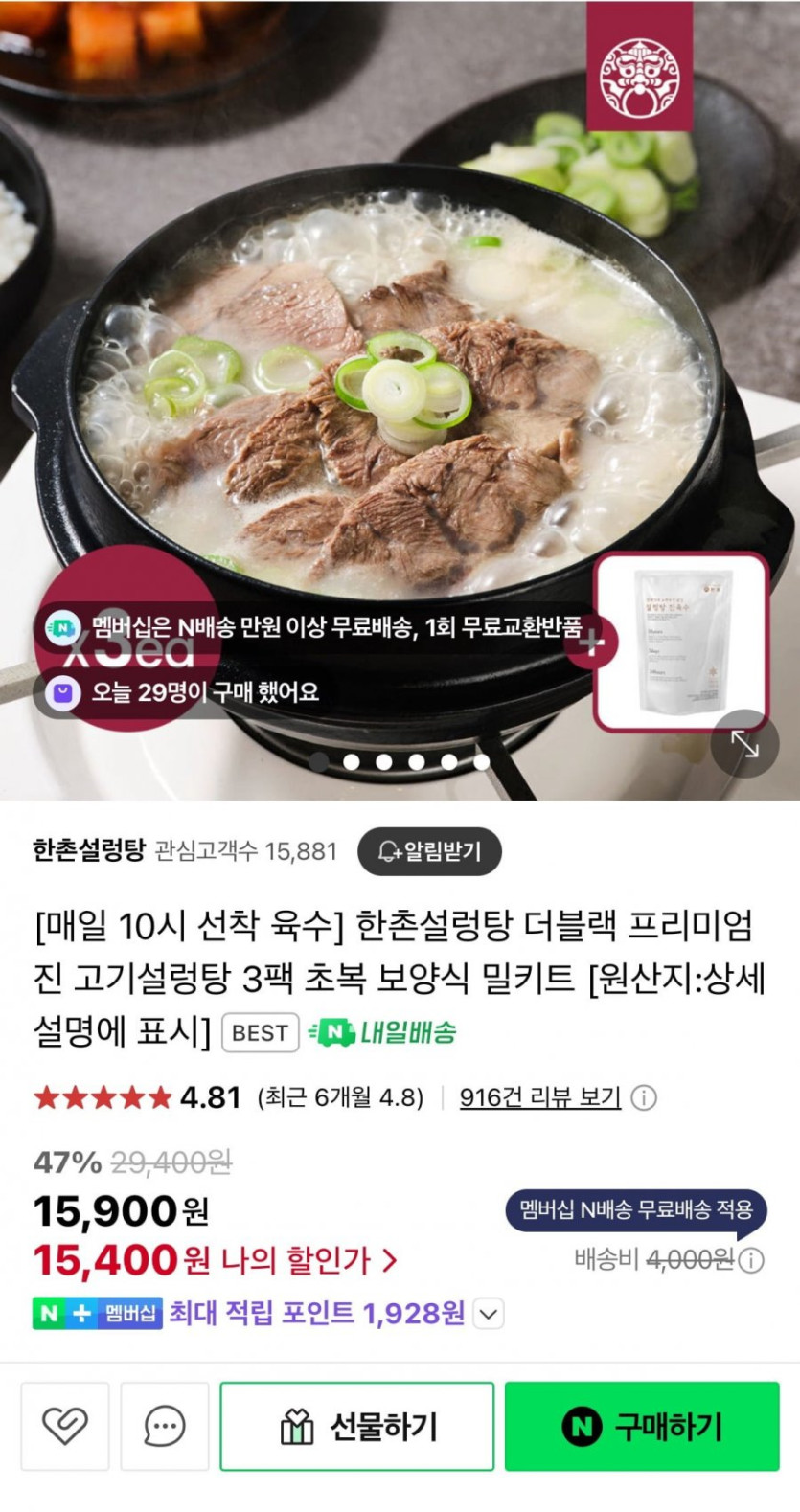Tap the 알림받기 notification button
The height and width of the screenshot is (1512, 800).
[x=429, y=851]
